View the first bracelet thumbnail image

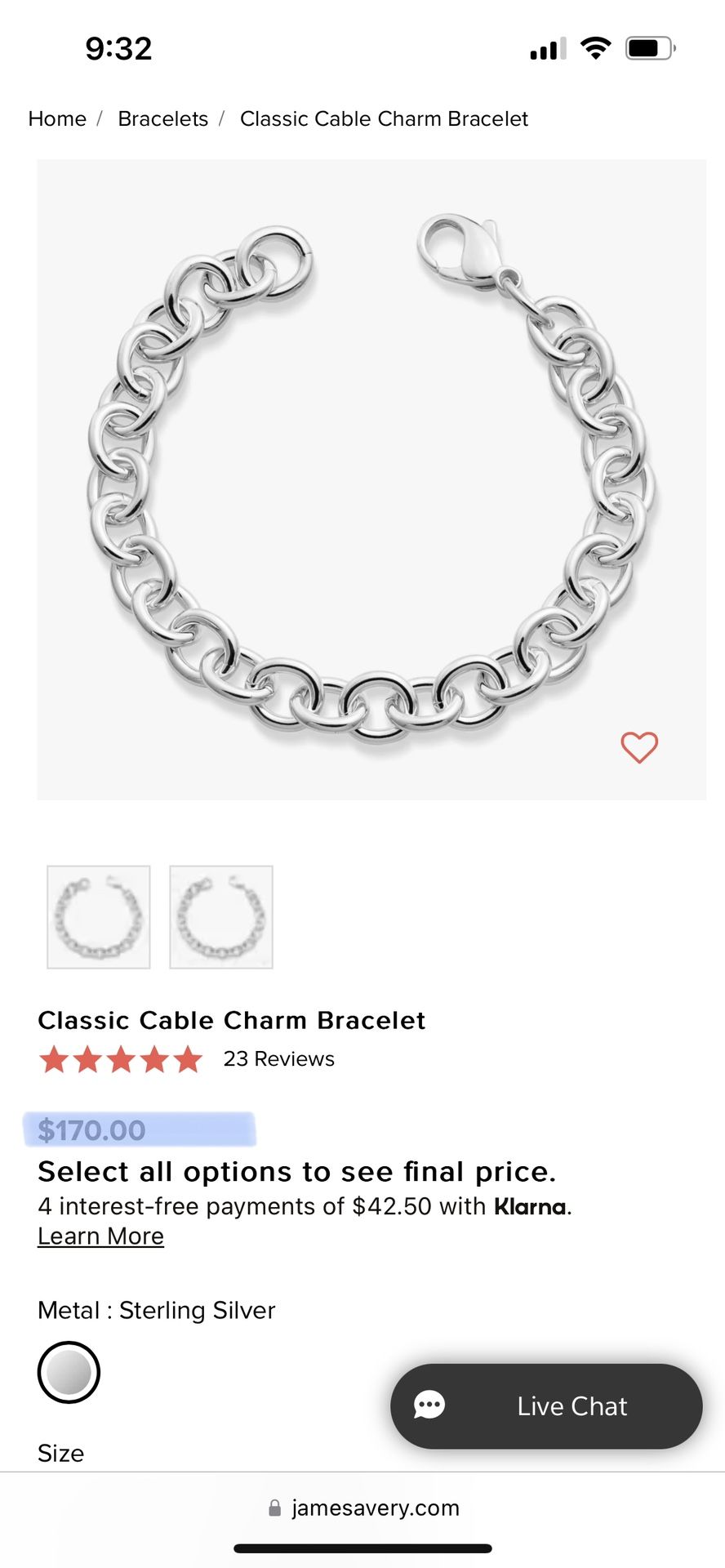[99, 917]
